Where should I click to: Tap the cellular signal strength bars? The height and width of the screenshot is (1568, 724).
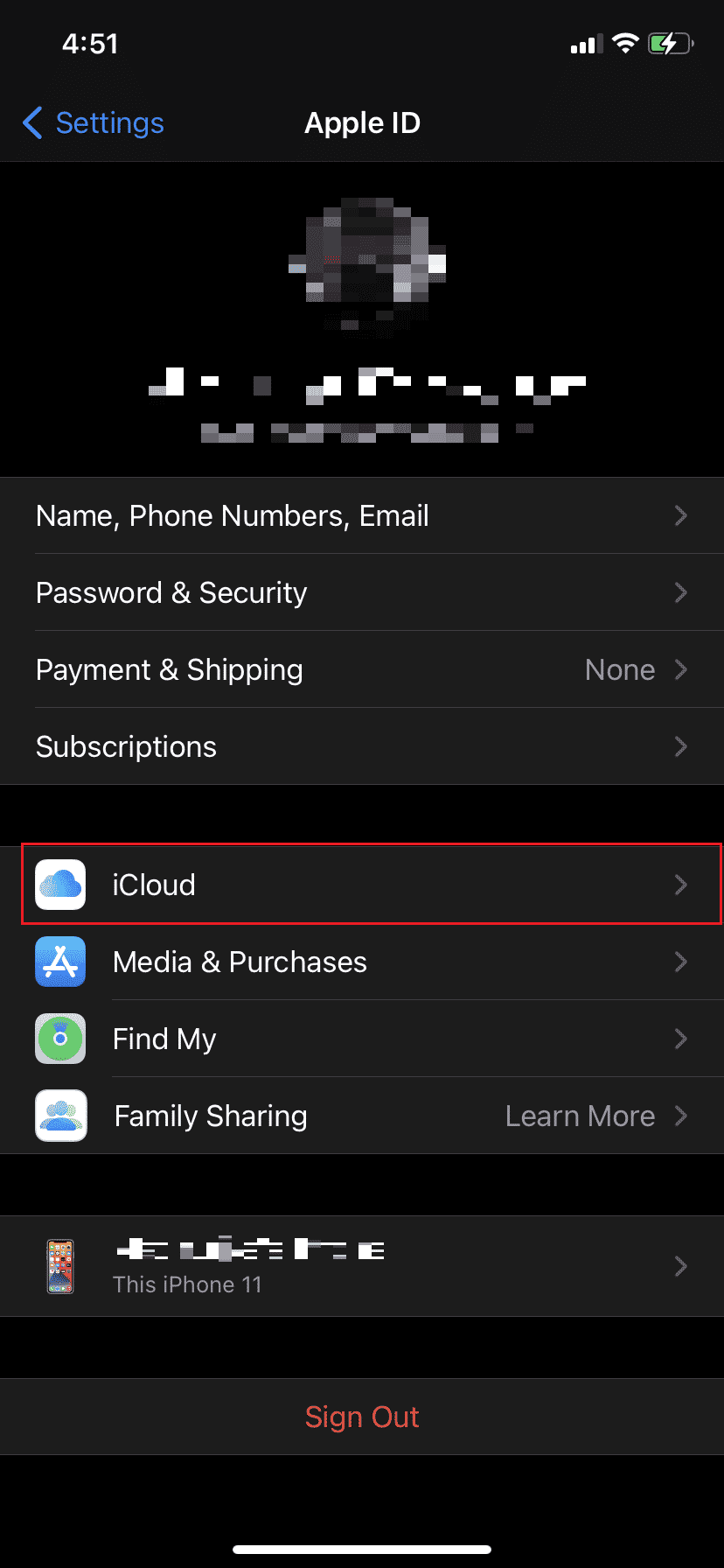pos(584,42)
